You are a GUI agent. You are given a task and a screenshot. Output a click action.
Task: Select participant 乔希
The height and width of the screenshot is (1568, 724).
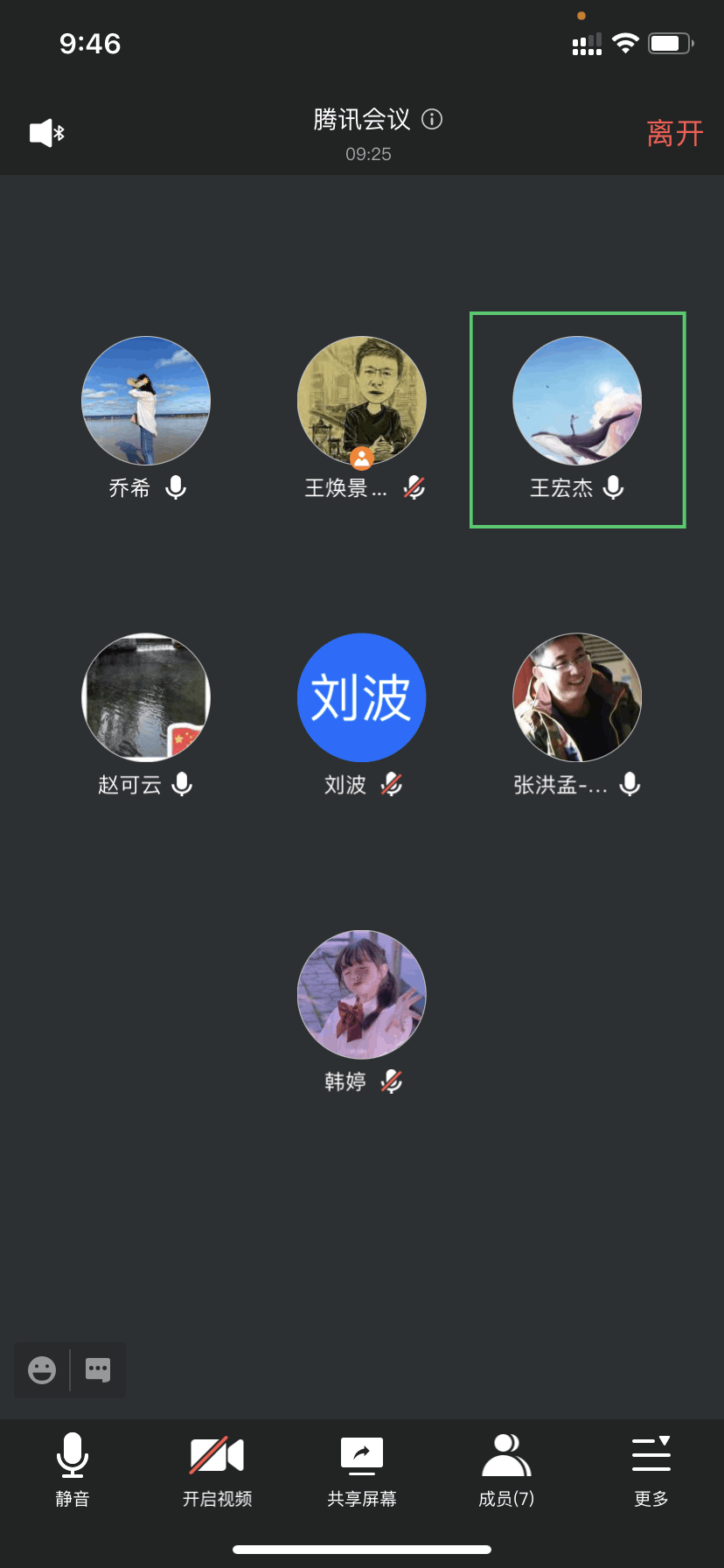pos(146,402)
